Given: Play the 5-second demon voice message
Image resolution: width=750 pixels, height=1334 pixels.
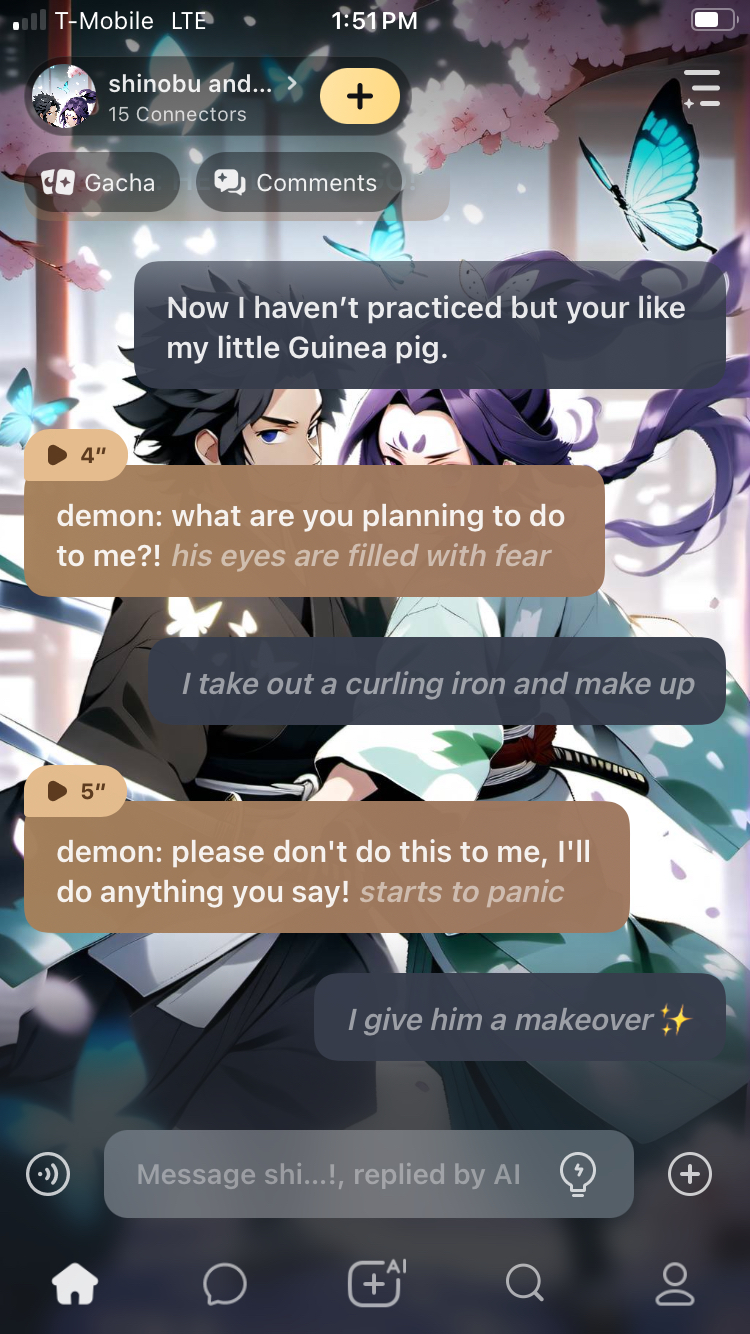Looking at the screenshot, I should pyautogui.click(x=75, y=792).
